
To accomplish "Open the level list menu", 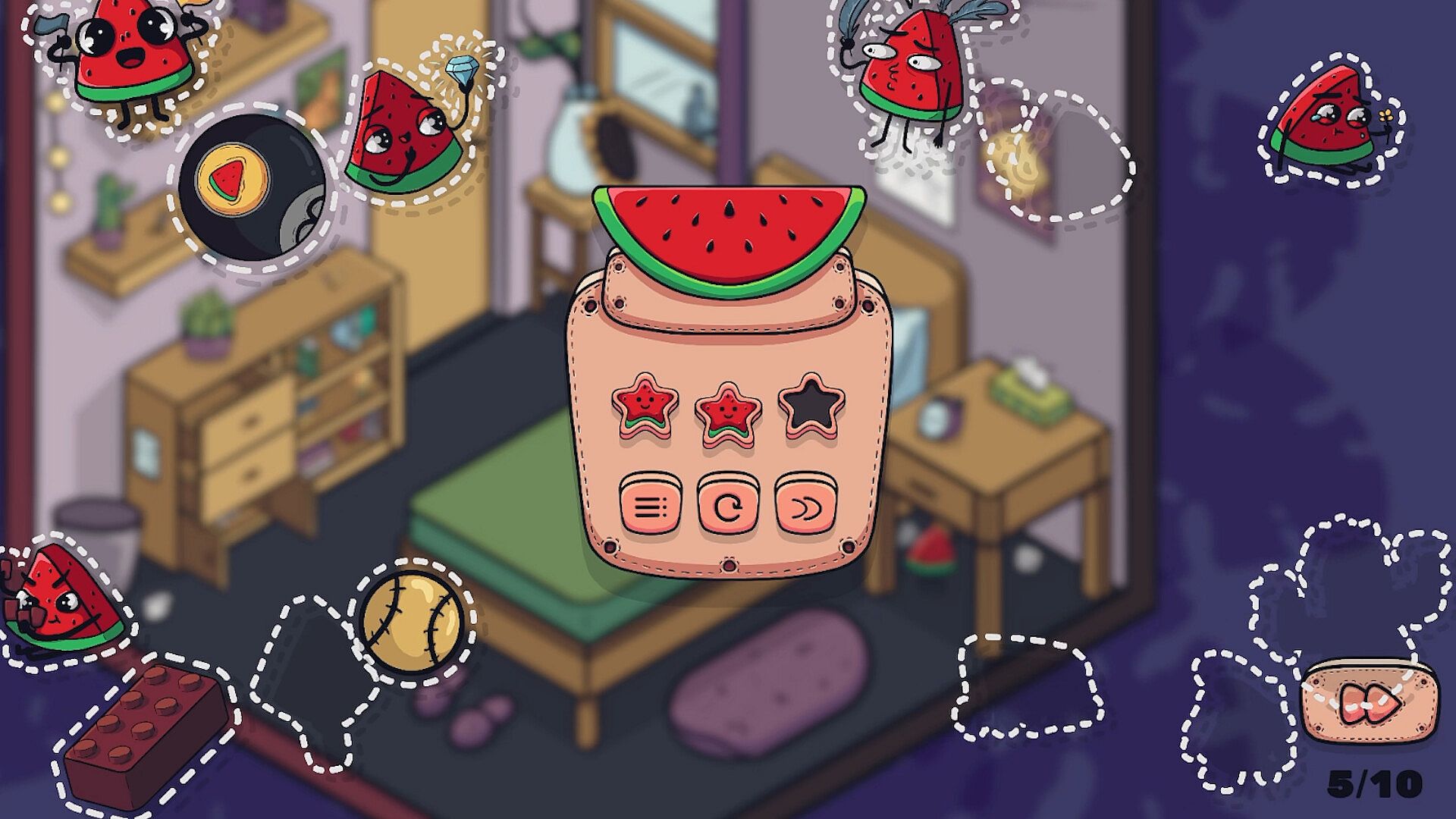I will 650,505.
